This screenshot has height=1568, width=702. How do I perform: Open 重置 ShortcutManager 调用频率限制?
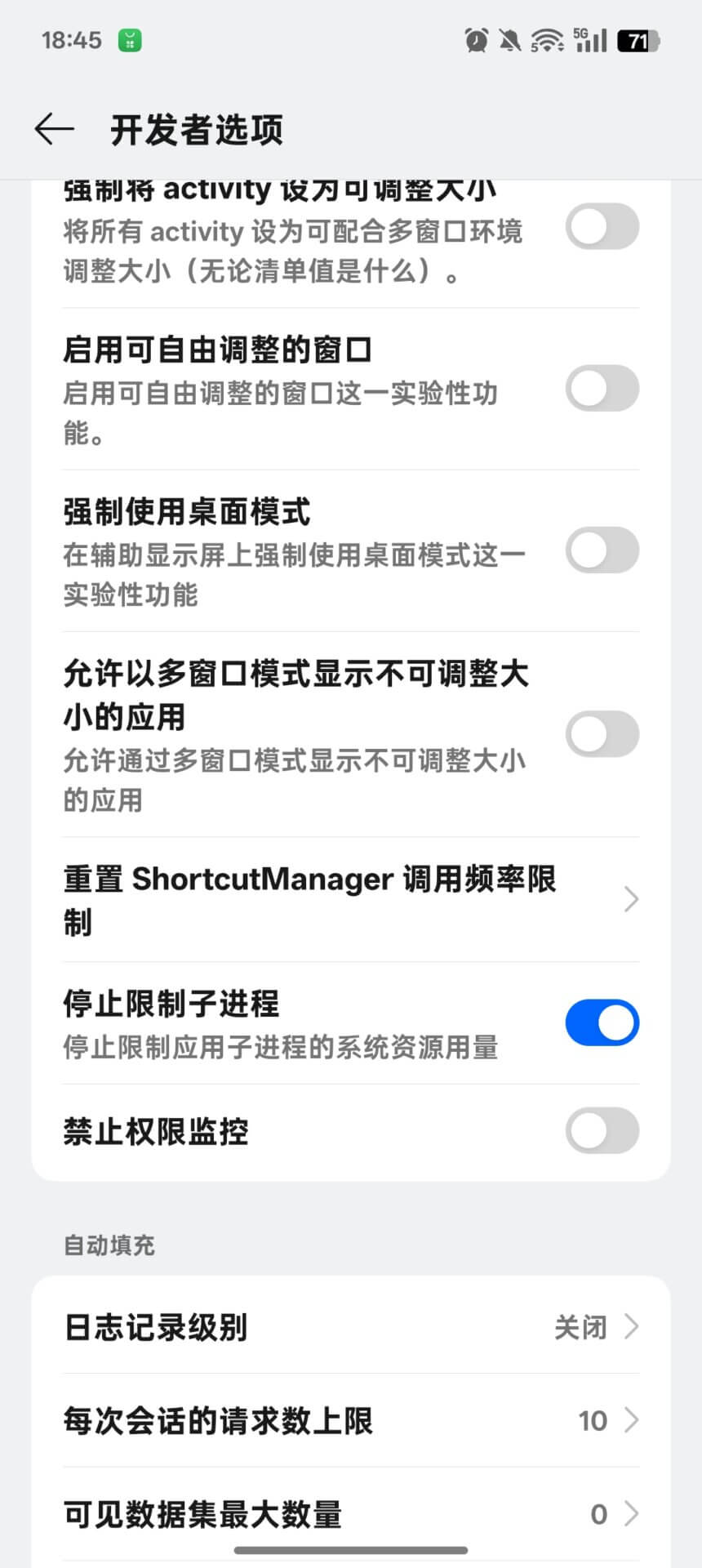351,900
